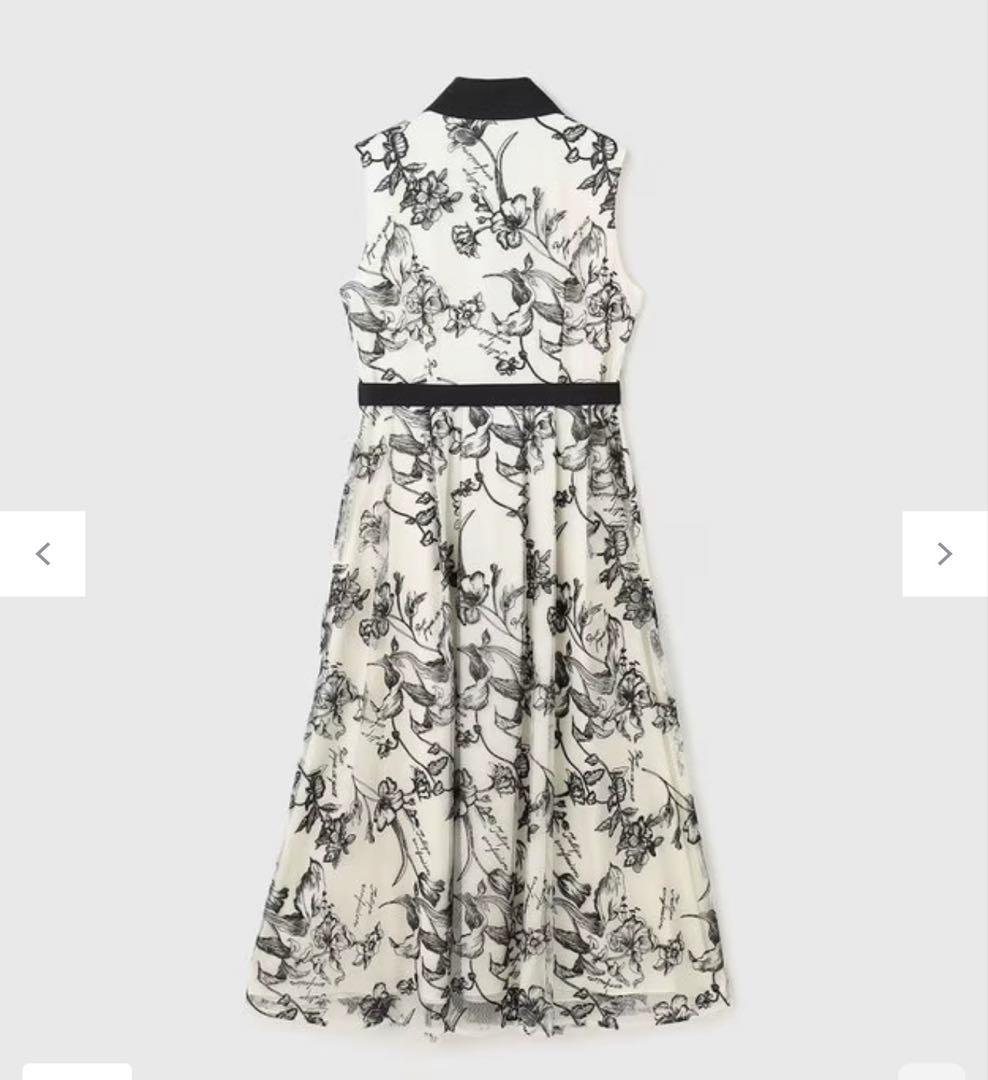Go to the previous product image

click(42, 554)
